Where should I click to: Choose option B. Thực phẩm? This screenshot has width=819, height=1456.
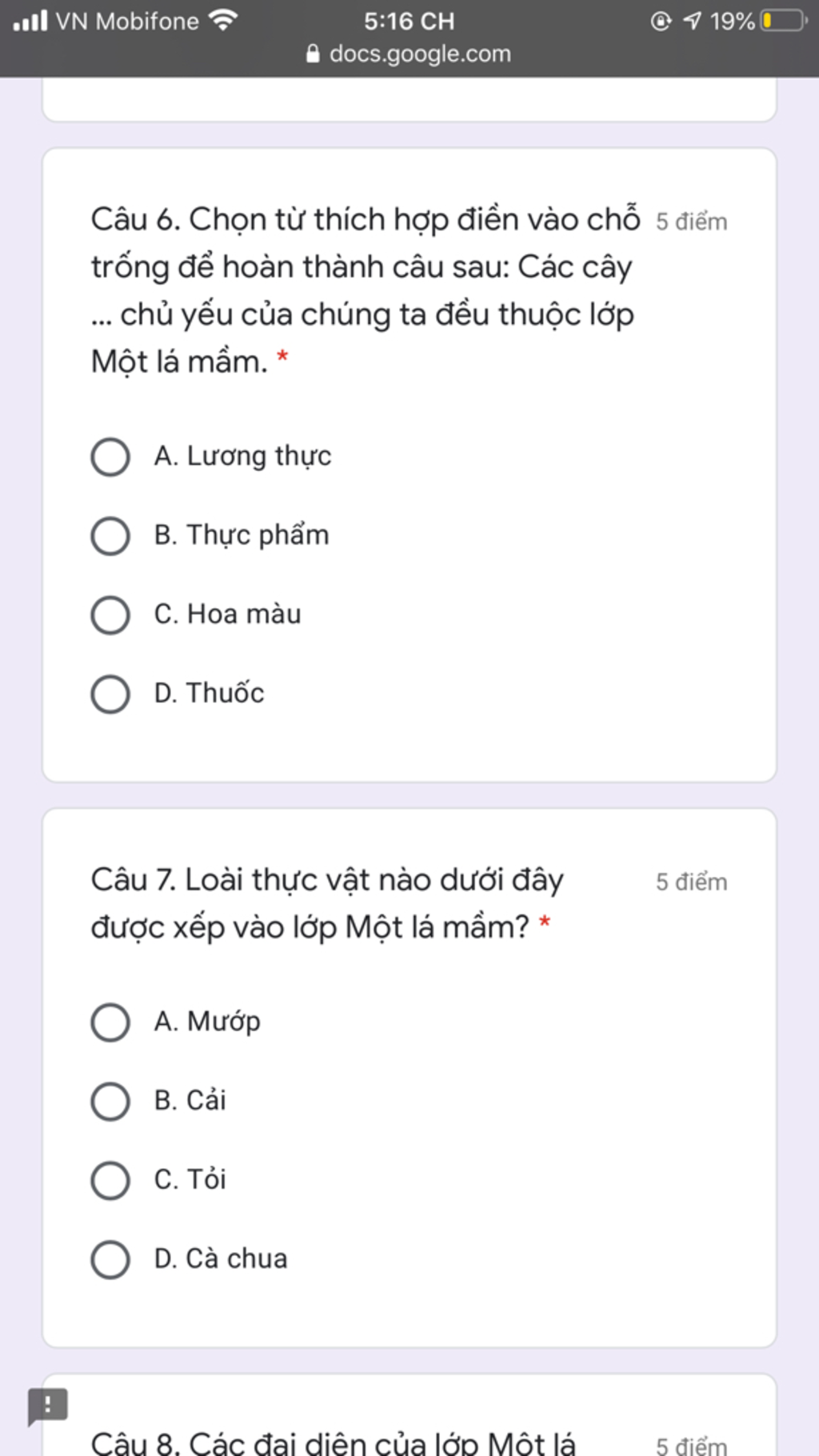pyautogui.click(x=110, y=536)
